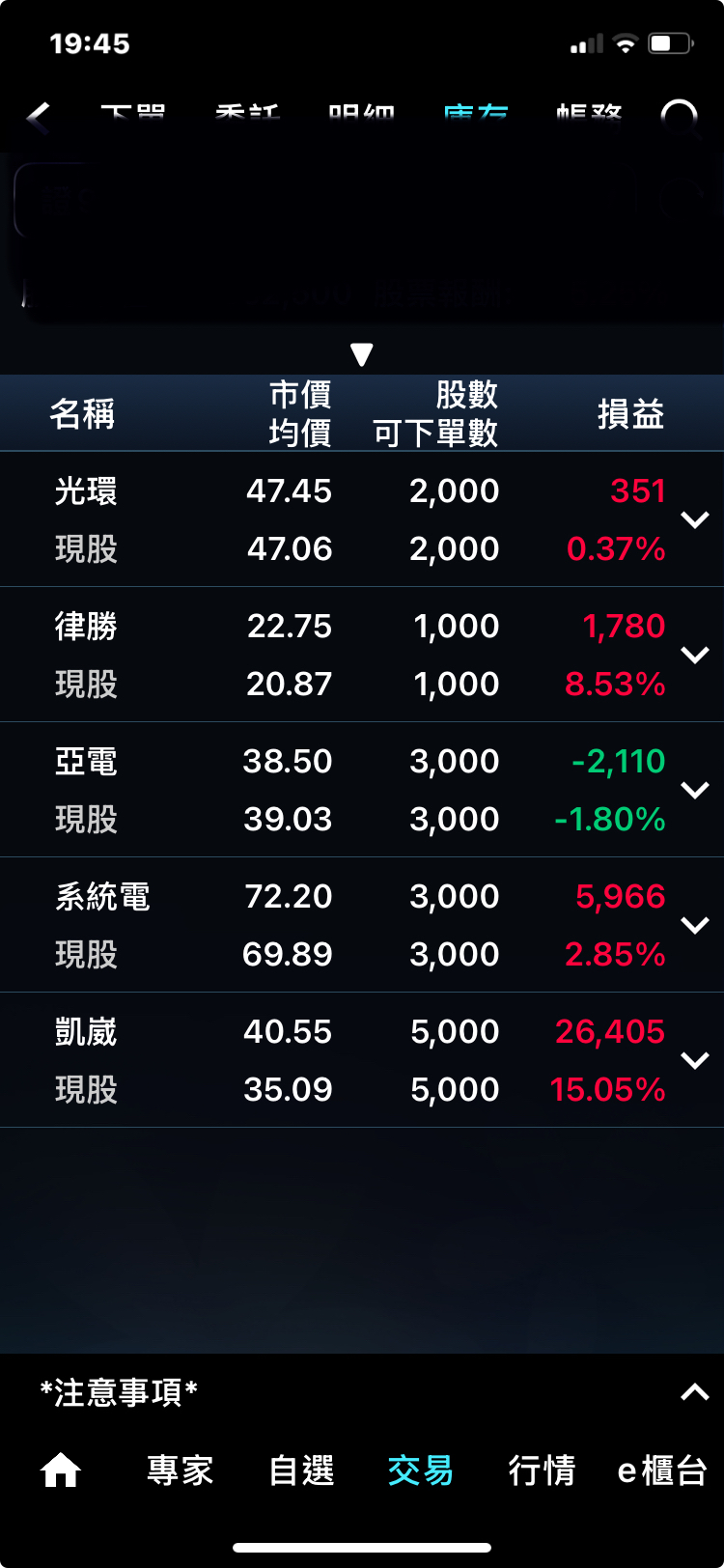The height and width of the screenshot is (1568, 724).
Task: Expand the 注意事項 notes panel
Action: [x=694, y=1392]
